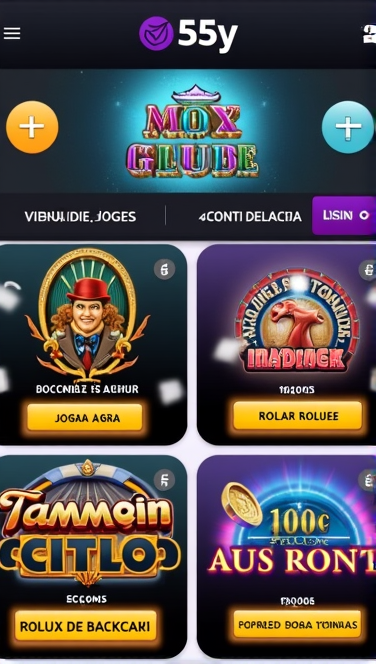
Task: Open the MOX GLUDE promo banner
Action: [193, 131]
